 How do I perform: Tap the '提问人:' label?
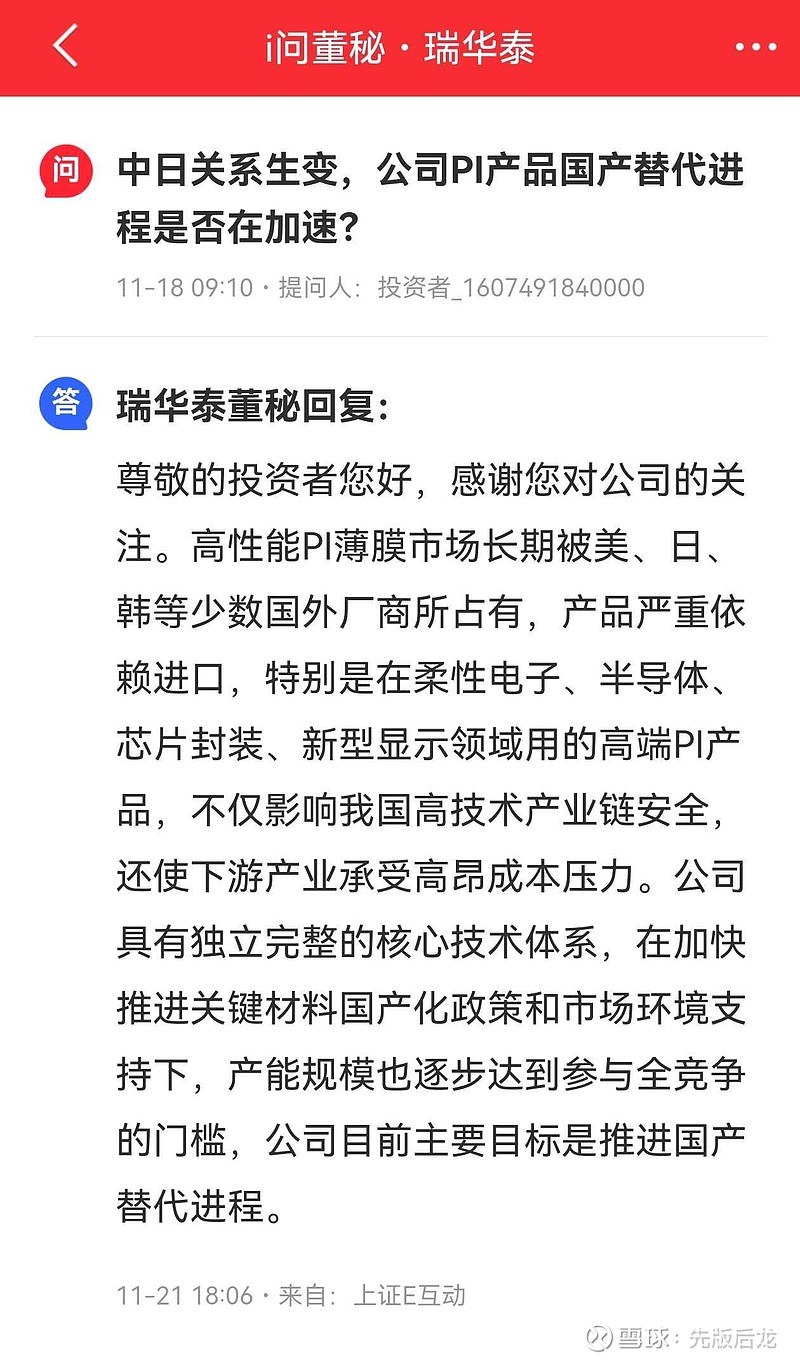[322, 289]
